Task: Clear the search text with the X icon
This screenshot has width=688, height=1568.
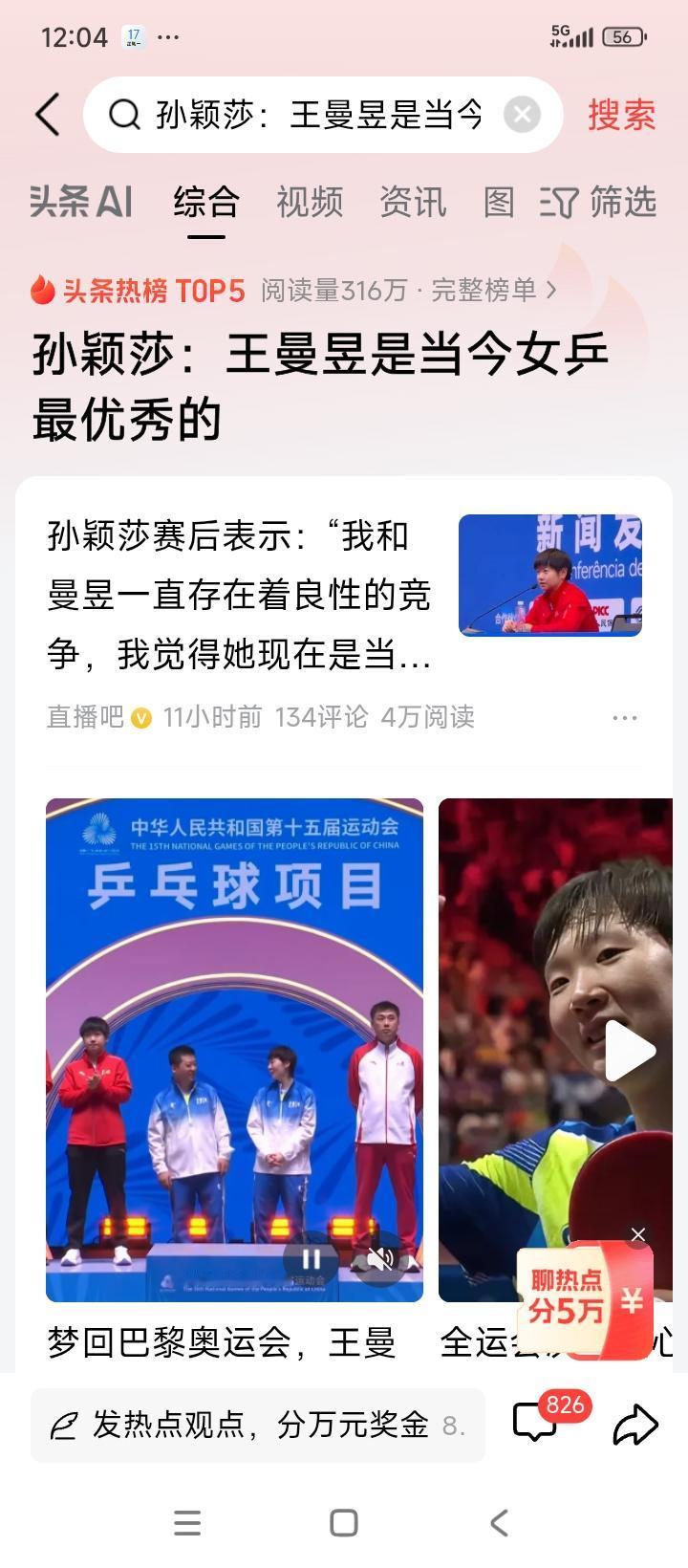Action: [x=521, y=113]
